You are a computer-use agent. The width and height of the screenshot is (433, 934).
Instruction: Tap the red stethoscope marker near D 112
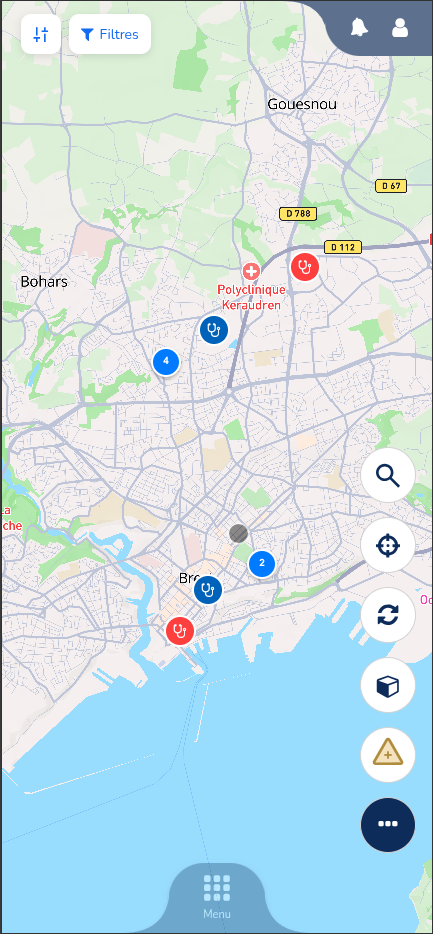[x=305, y=267]
